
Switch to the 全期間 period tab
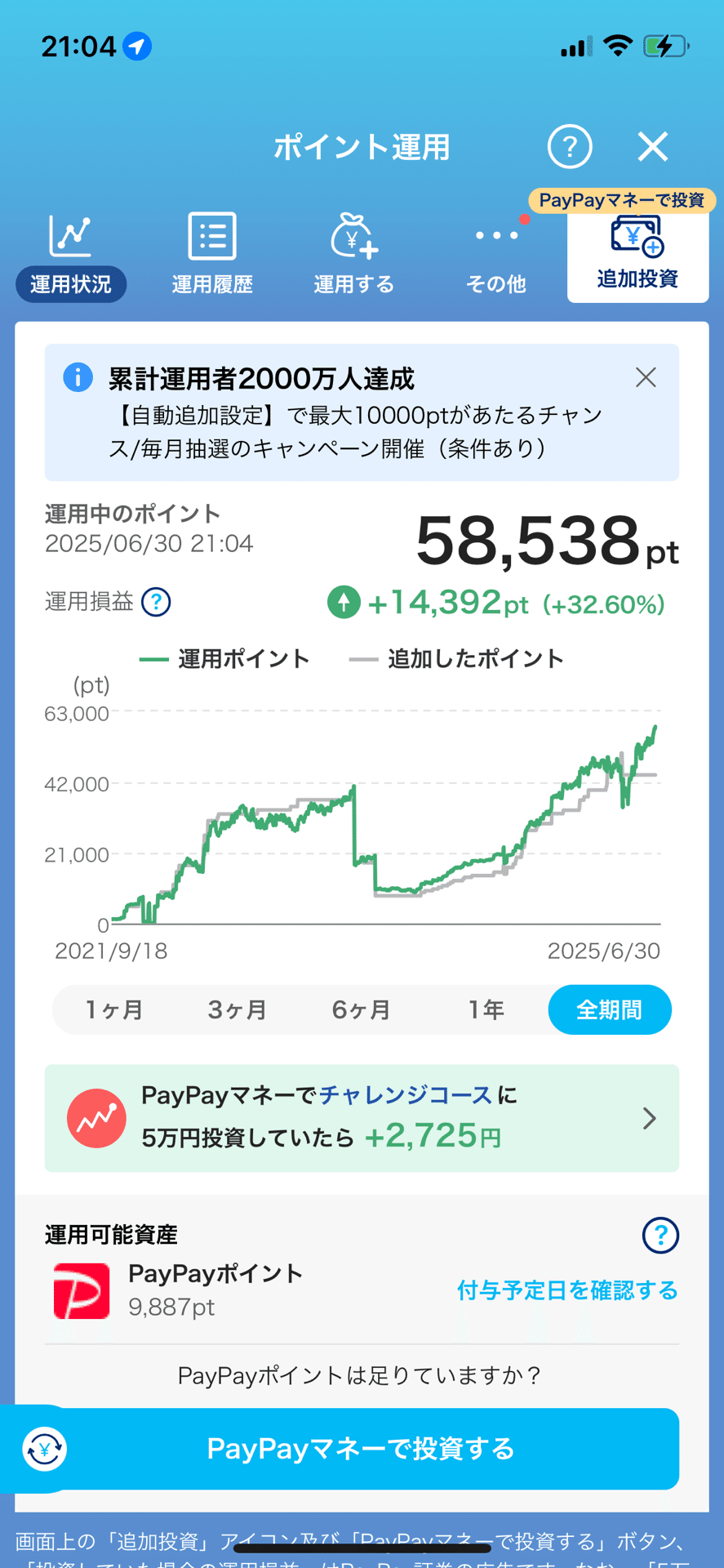coord(609,1010)
